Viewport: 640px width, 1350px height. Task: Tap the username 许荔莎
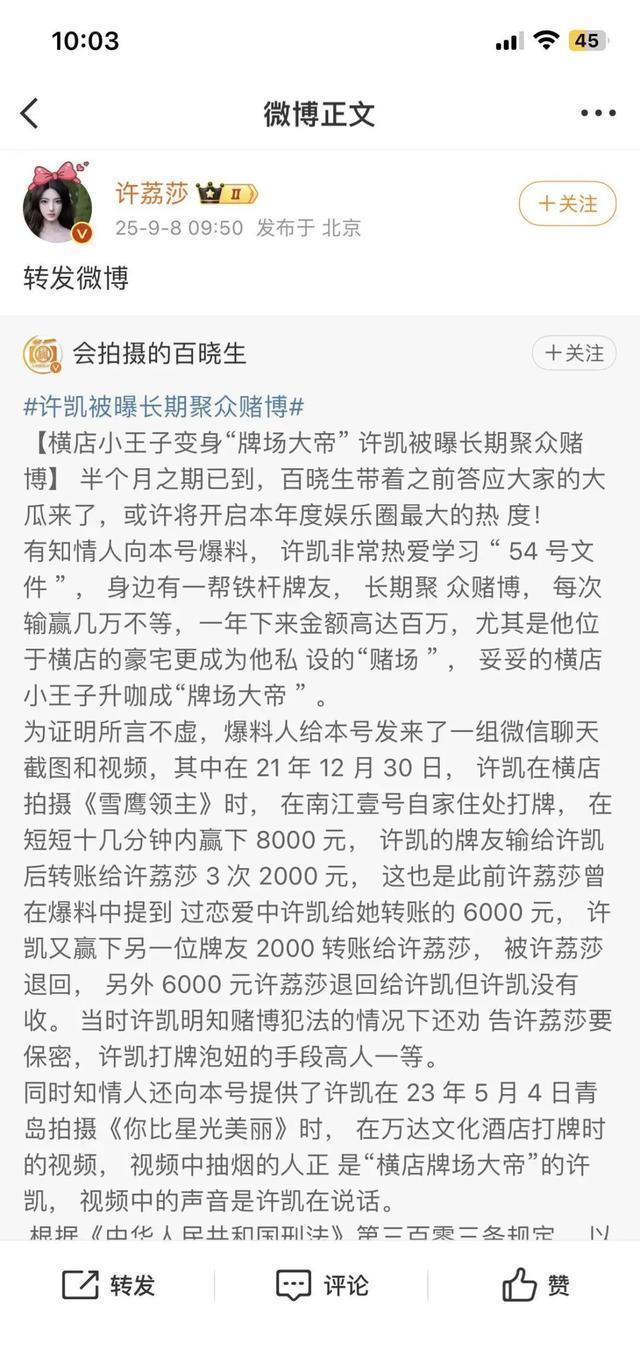pos(151,193)
